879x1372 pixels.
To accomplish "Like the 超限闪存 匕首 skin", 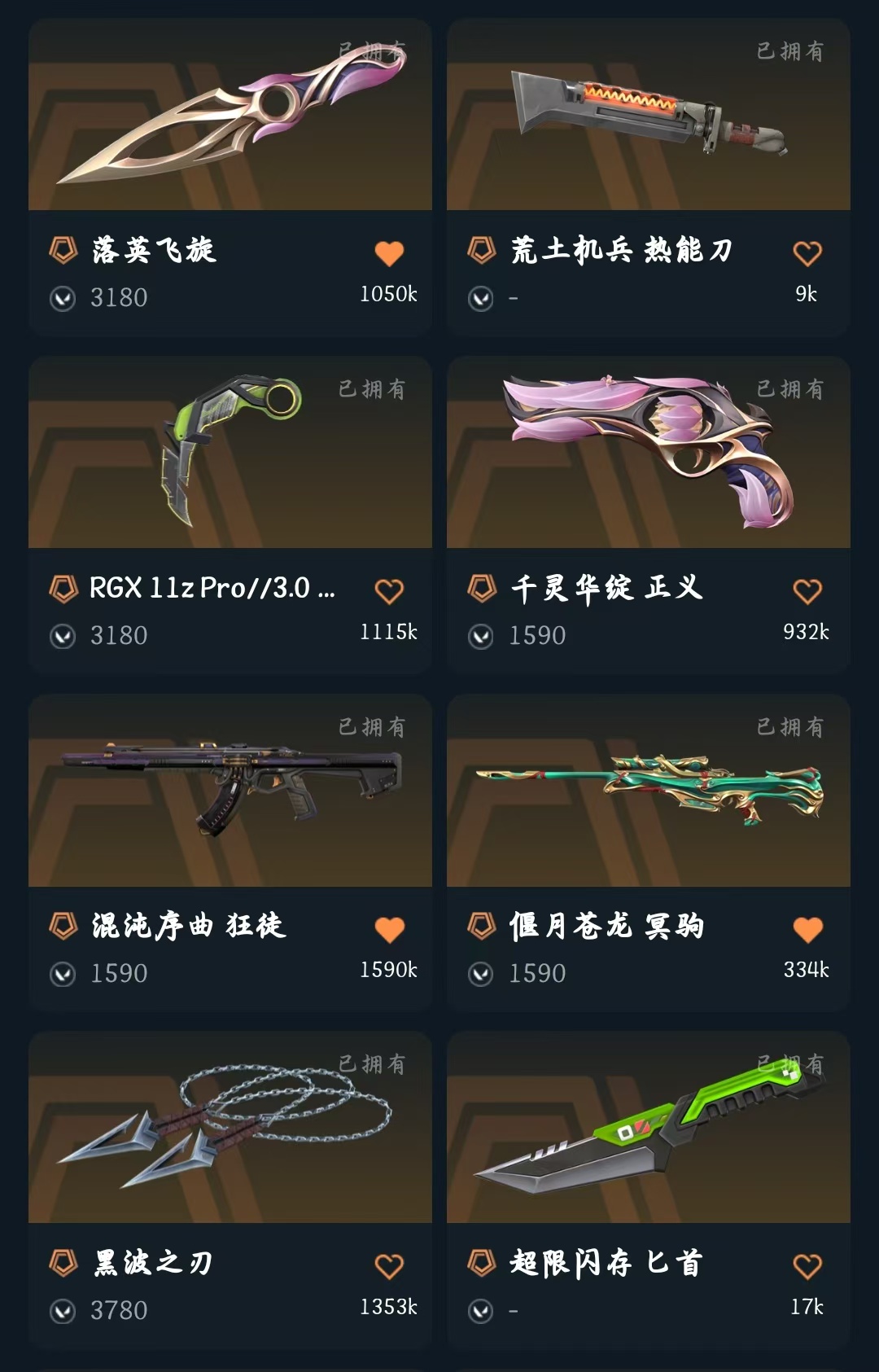I will [x=807, y=1266].
